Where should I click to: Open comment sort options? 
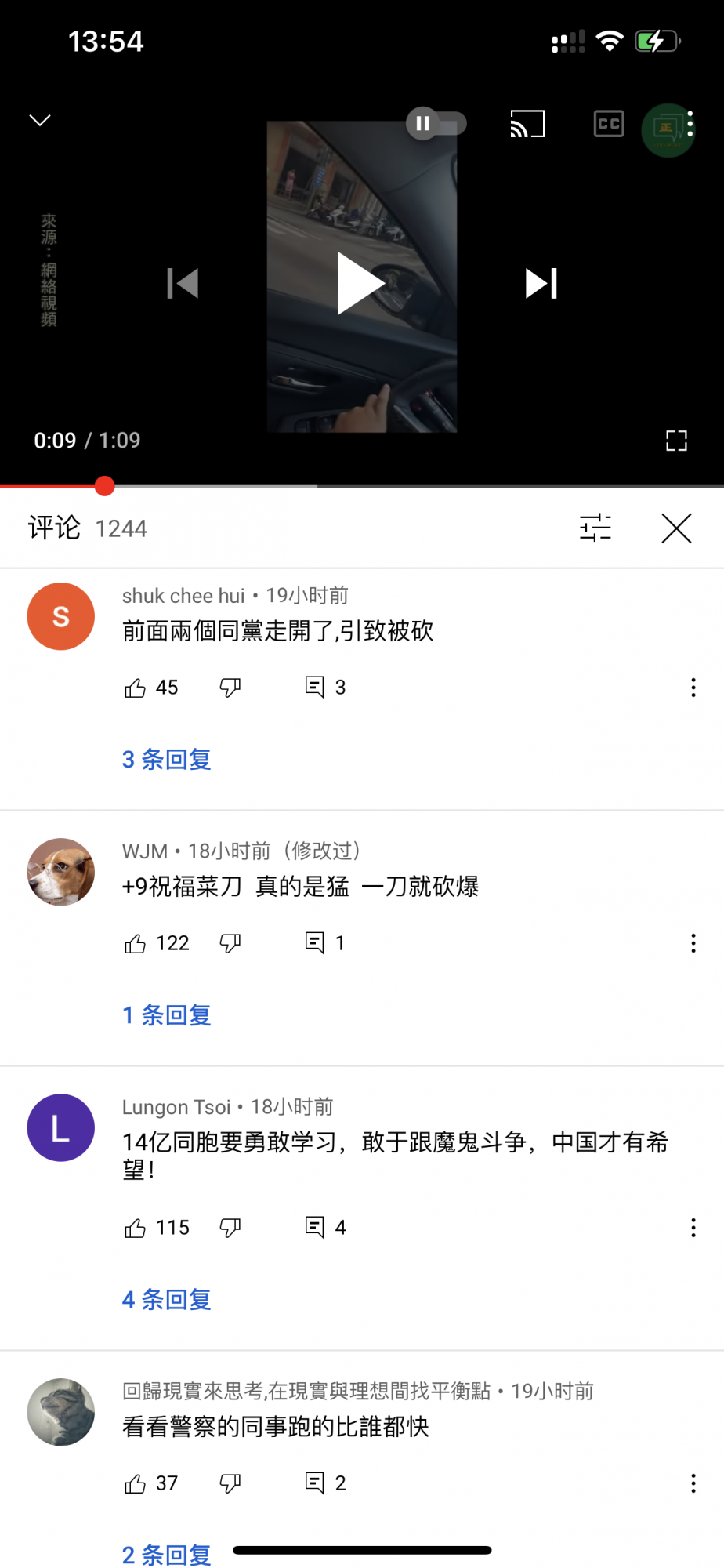595,528
